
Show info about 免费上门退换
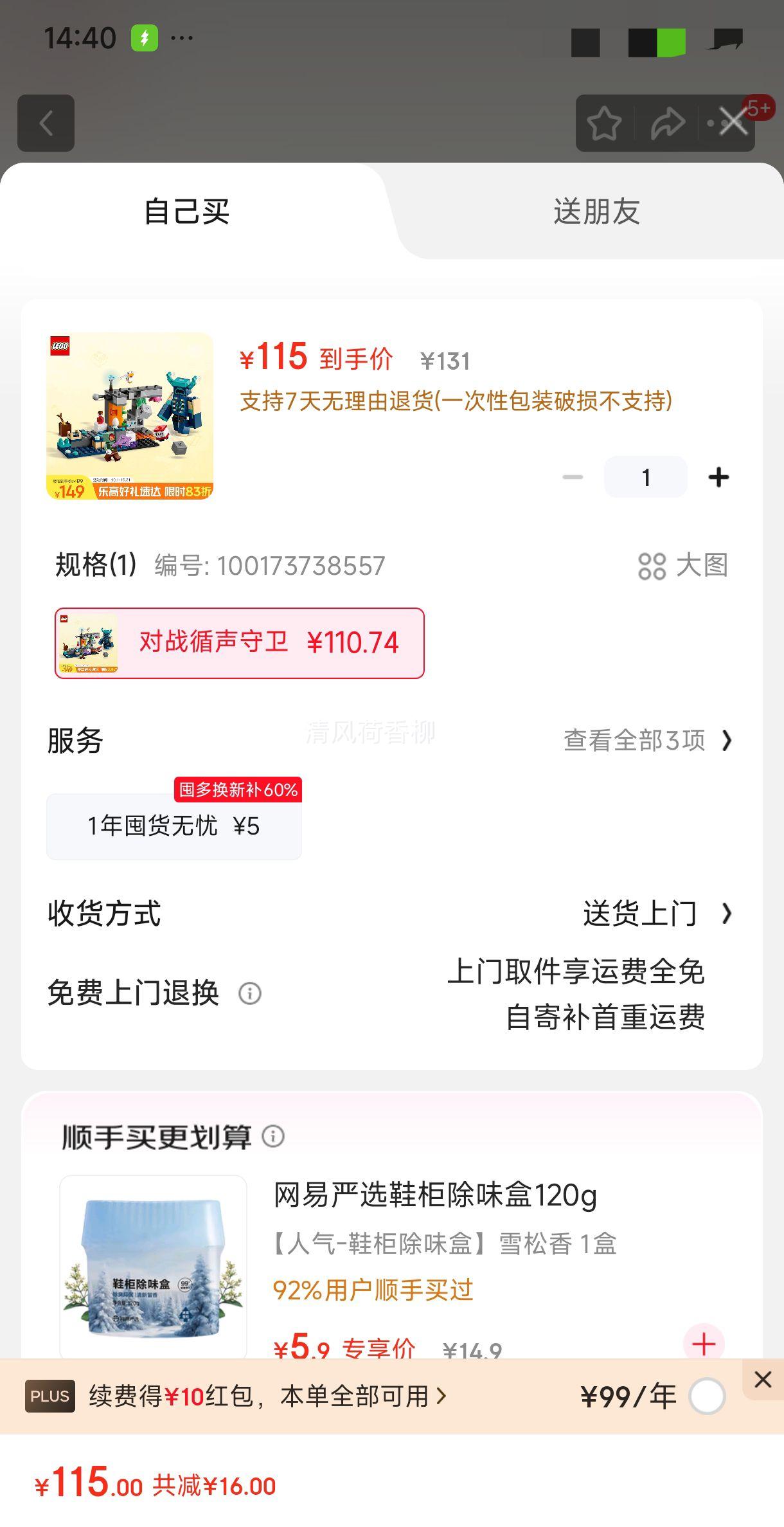click(x=250, y=993)
